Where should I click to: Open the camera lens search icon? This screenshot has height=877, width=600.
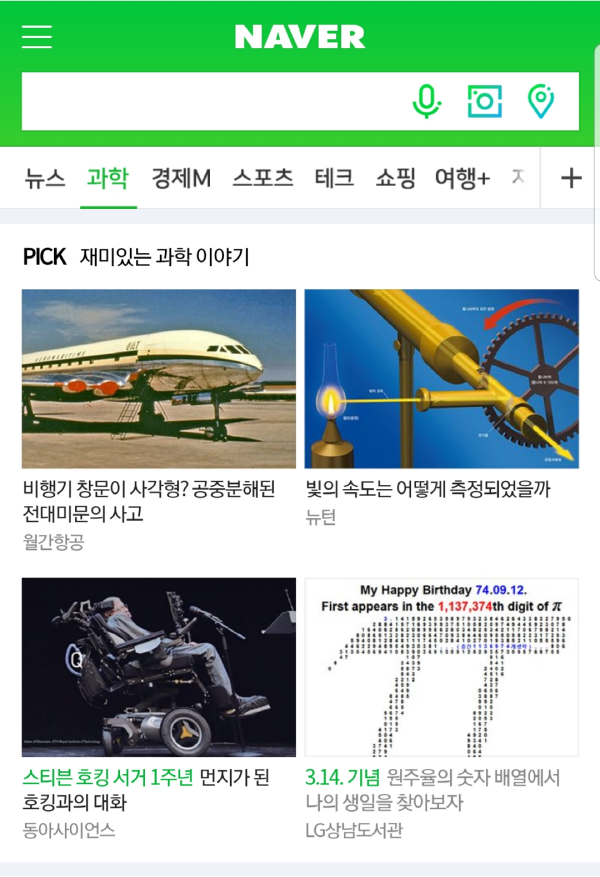pyautogui.click(x=484, y=101)
